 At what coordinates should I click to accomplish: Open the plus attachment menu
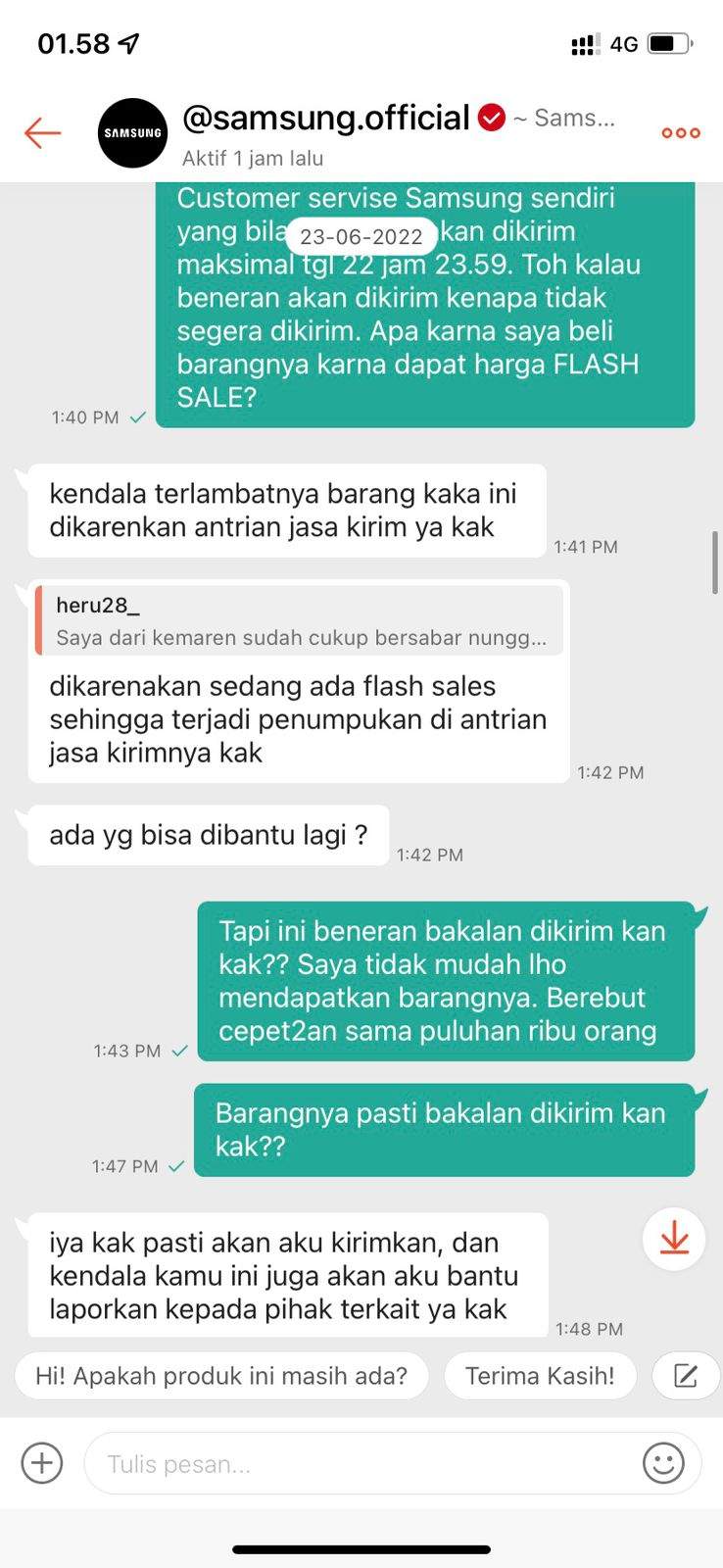[x=42, y=1463]
